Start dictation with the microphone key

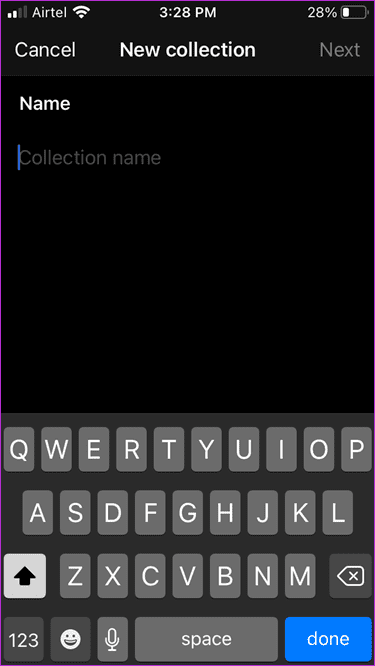pos(112,639)
